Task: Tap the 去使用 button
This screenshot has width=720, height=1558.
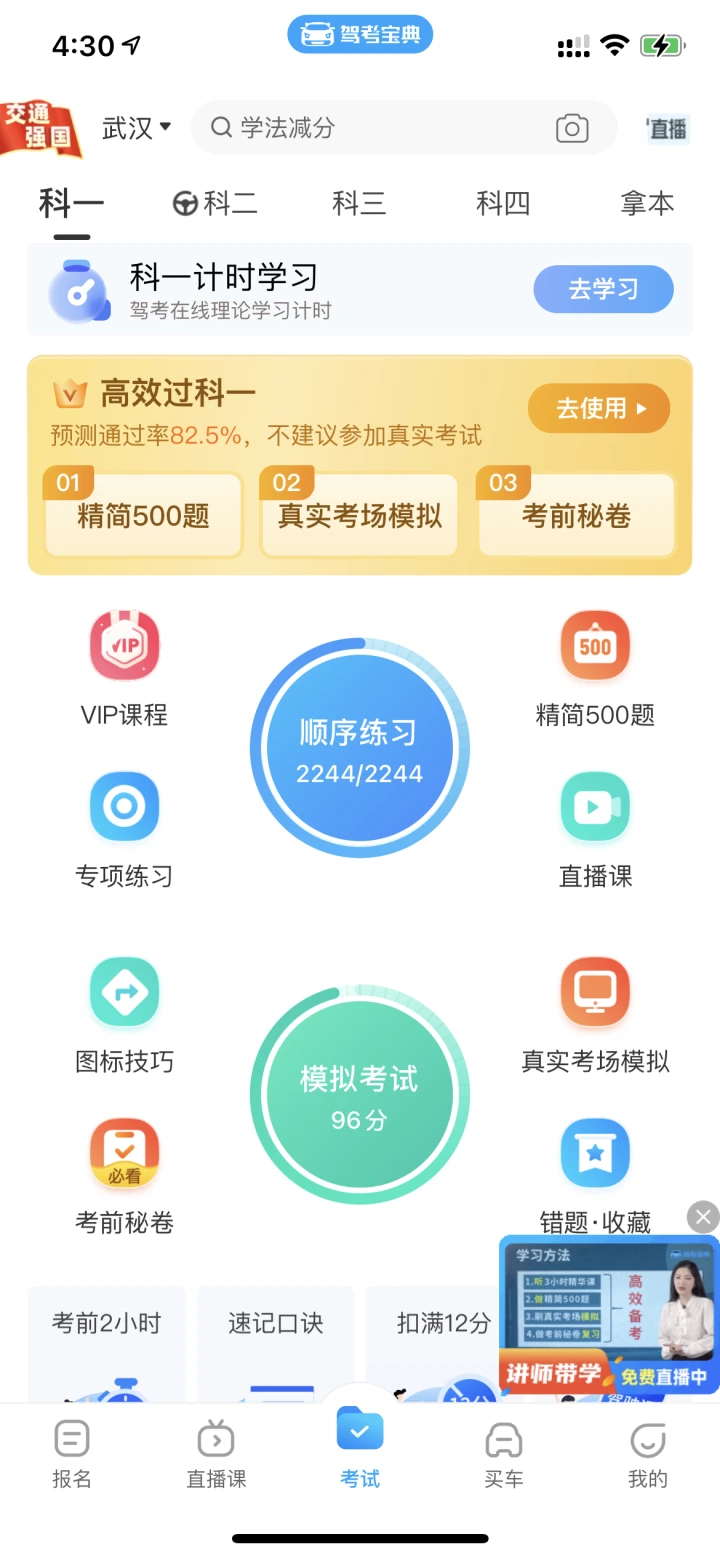Action: (598, 408)
